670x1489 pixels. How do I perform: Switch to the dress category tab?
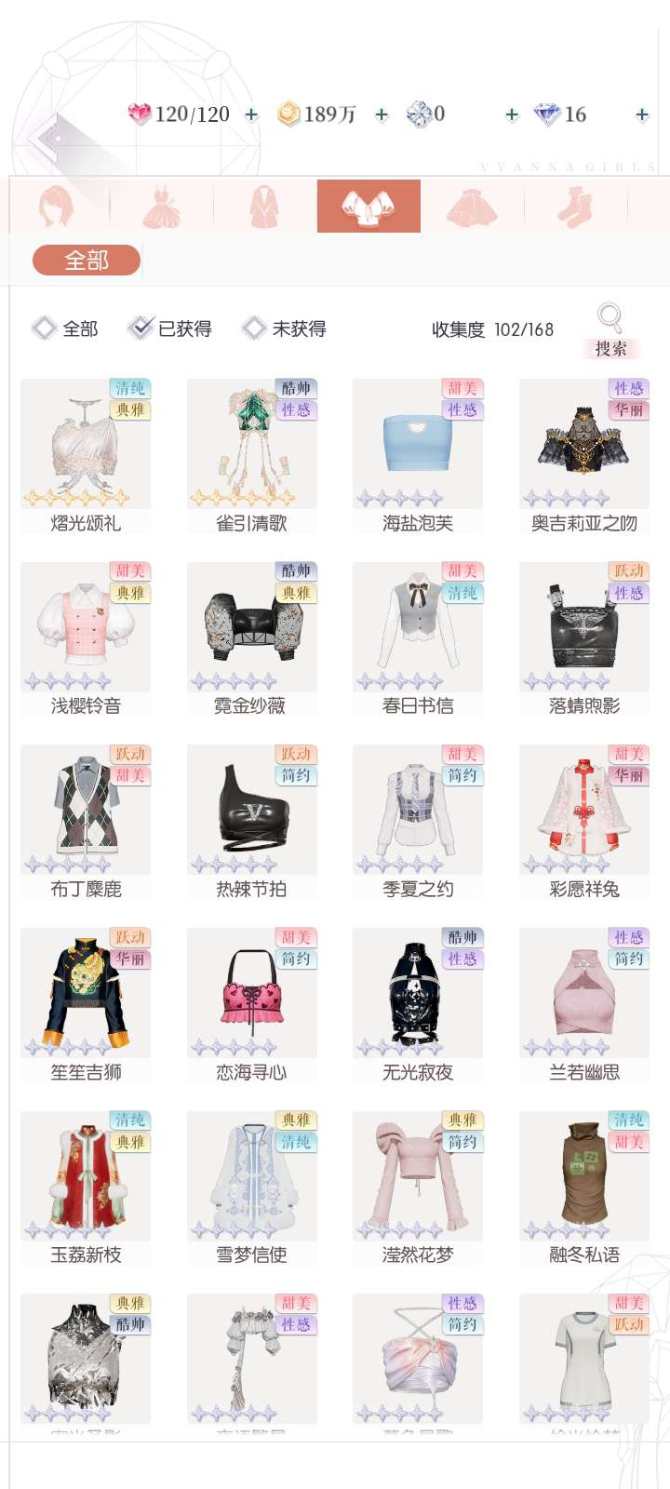[x=161, y=206]
